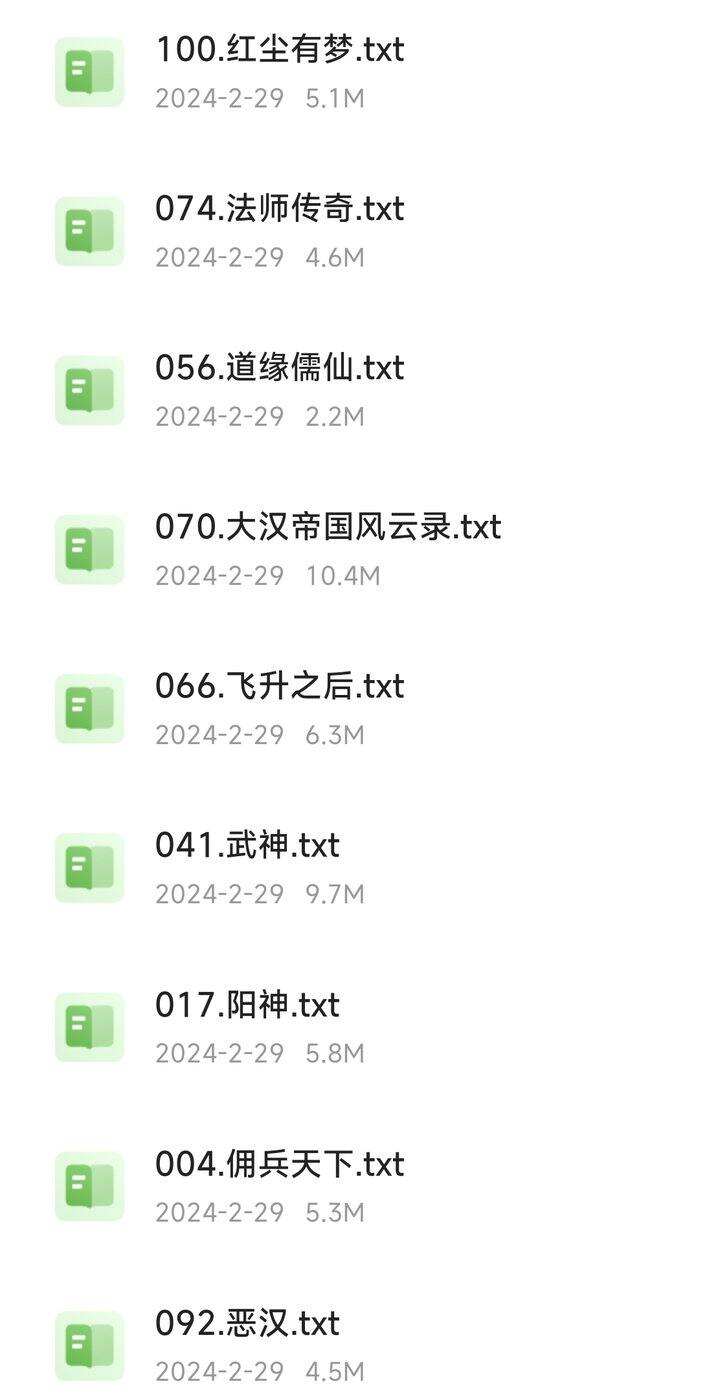This screenshot has height=1397, width=720.
Task: Select the 056.道缘儒仙.txt file
Action: pyautogui.click(x=360, y=390)
